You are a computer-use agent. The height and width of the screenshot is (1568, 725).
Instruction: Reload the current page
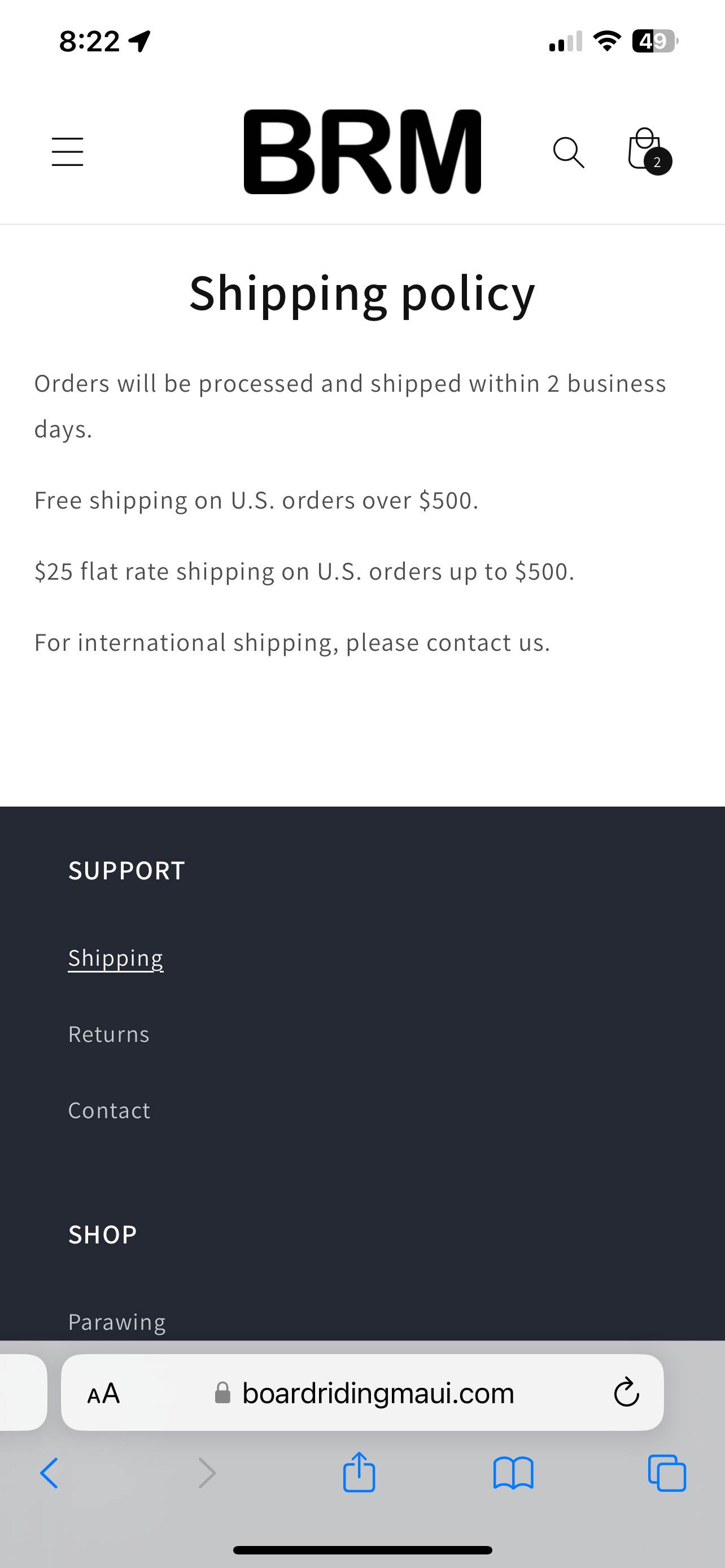pyautogui.click(x=626, y=1393)
